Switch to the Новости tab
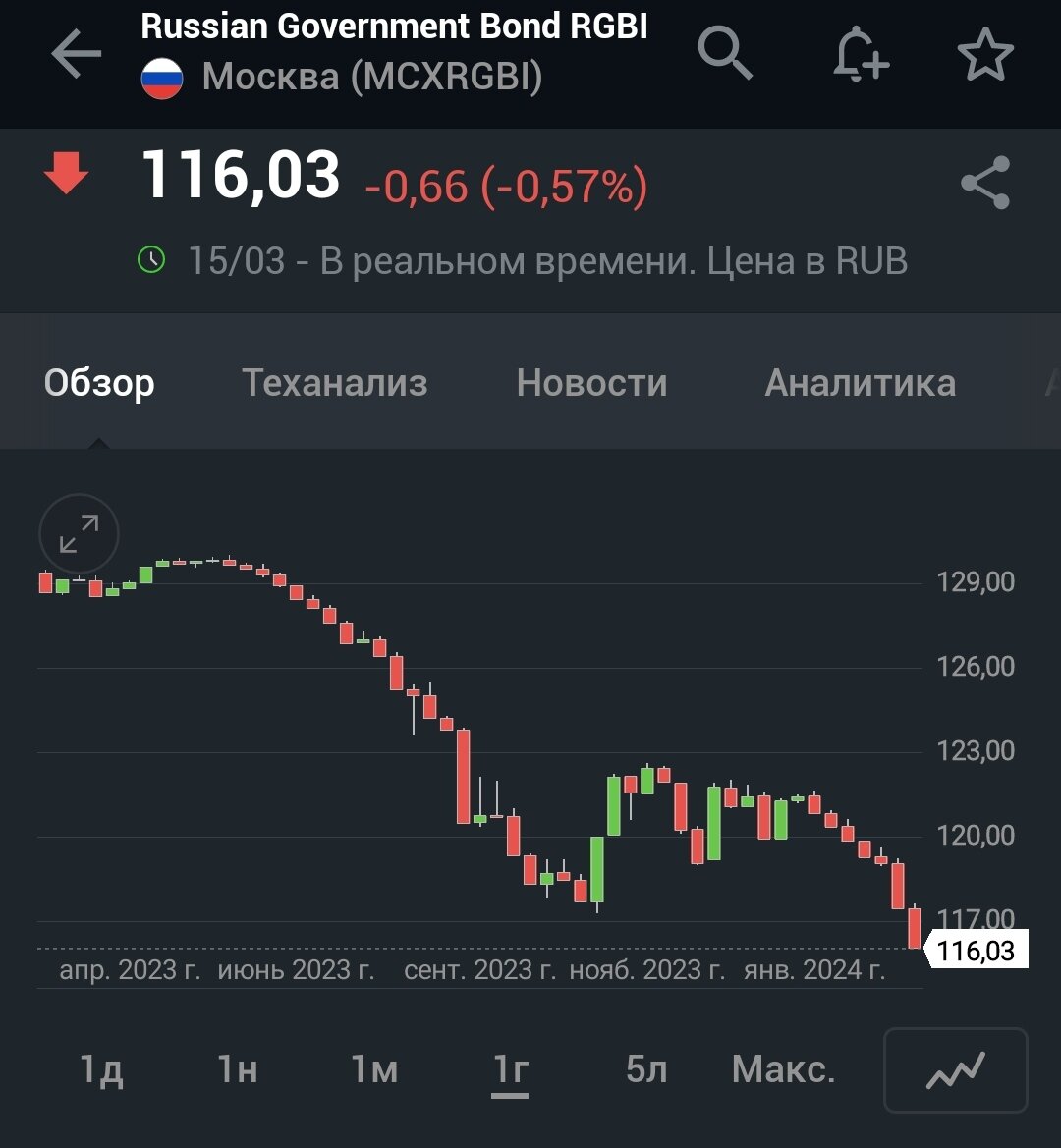The height and width of the screenshot is (1148, 1061). [591, 383]
